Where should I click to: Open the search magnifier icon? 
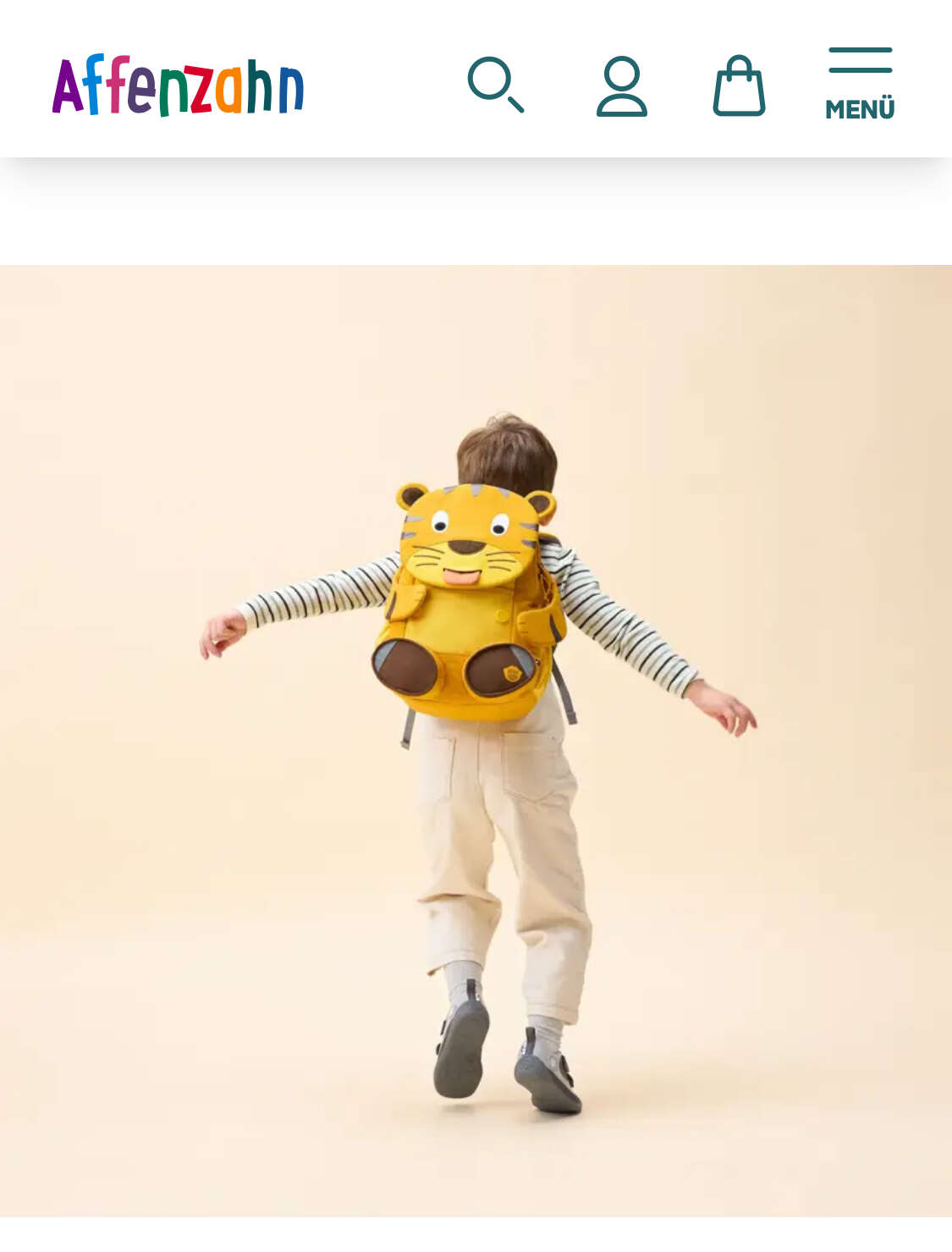point(496,85)
